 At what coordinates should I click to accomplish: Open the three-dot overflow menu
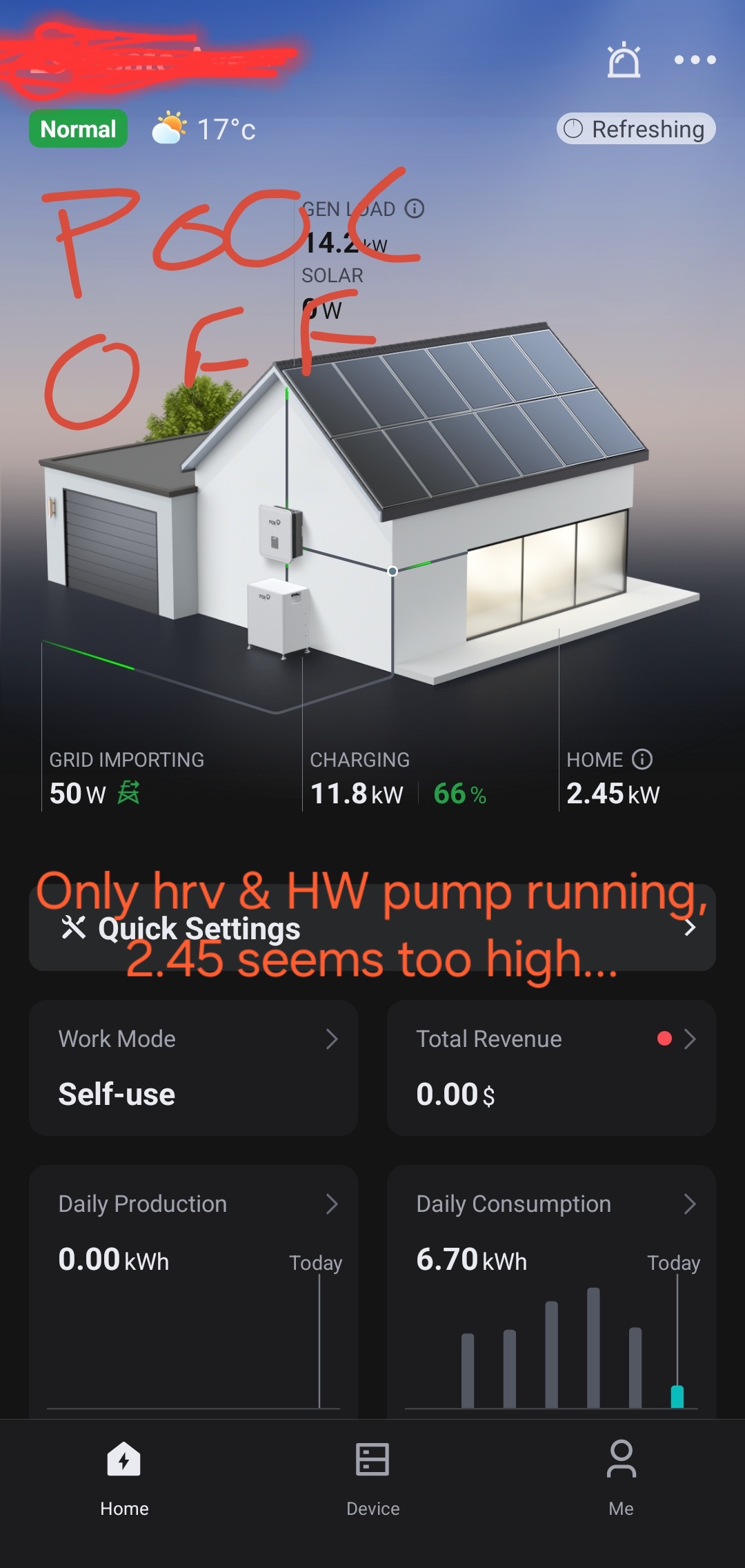(x=695, y=60)
